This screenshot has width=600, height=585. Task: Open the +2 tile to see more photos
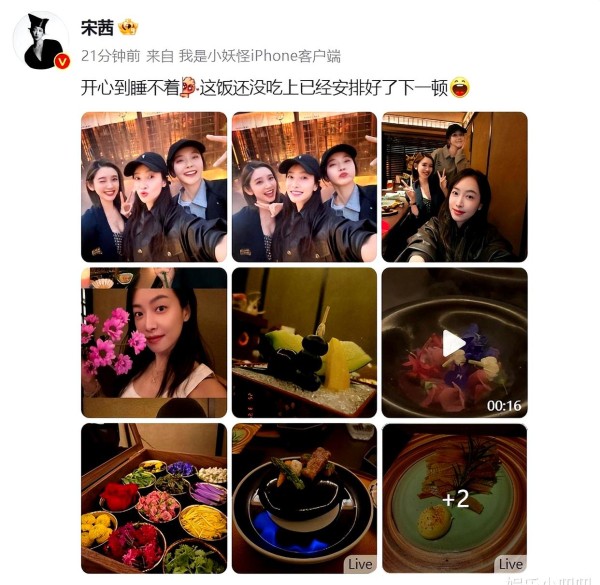pyautogui.click(x=454, y=498)
